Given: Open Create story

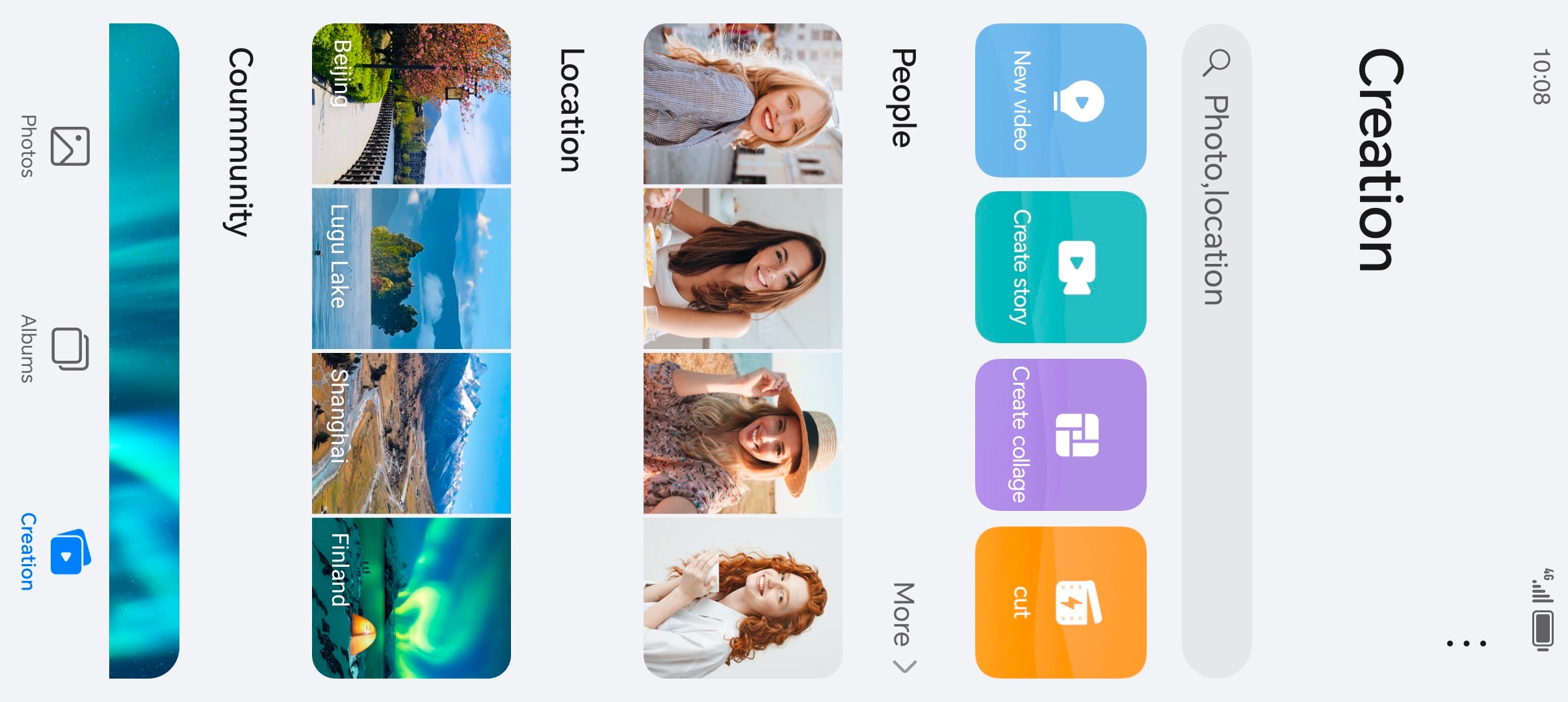Looking at the screenshot, I should [x=1060, y=267].
